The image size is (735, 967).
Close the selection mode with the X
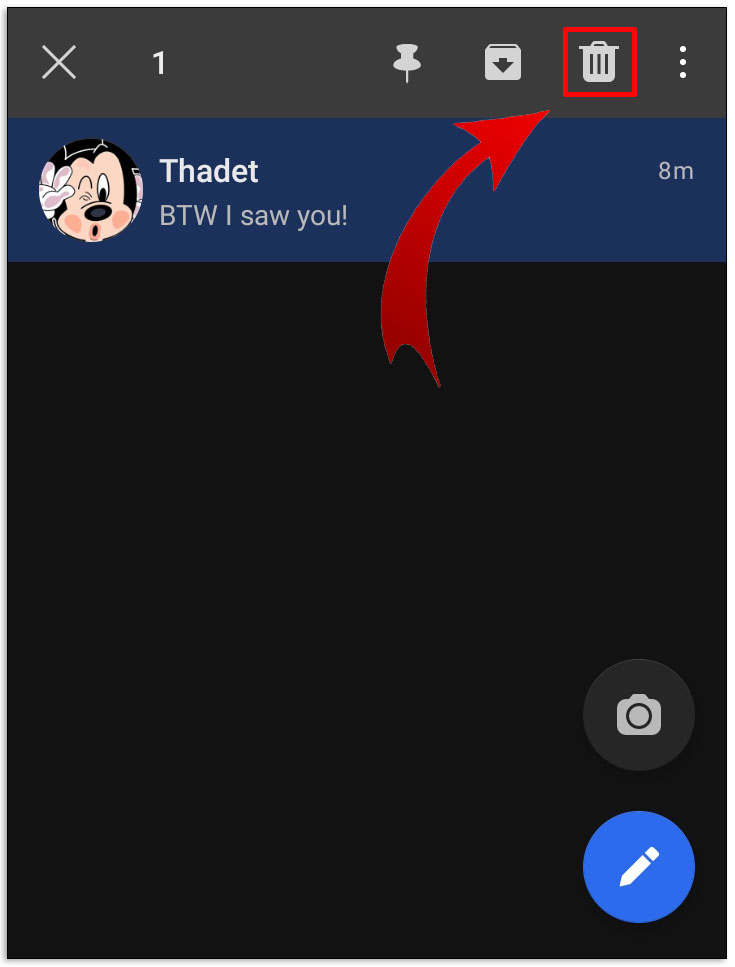tap(59, 63)
